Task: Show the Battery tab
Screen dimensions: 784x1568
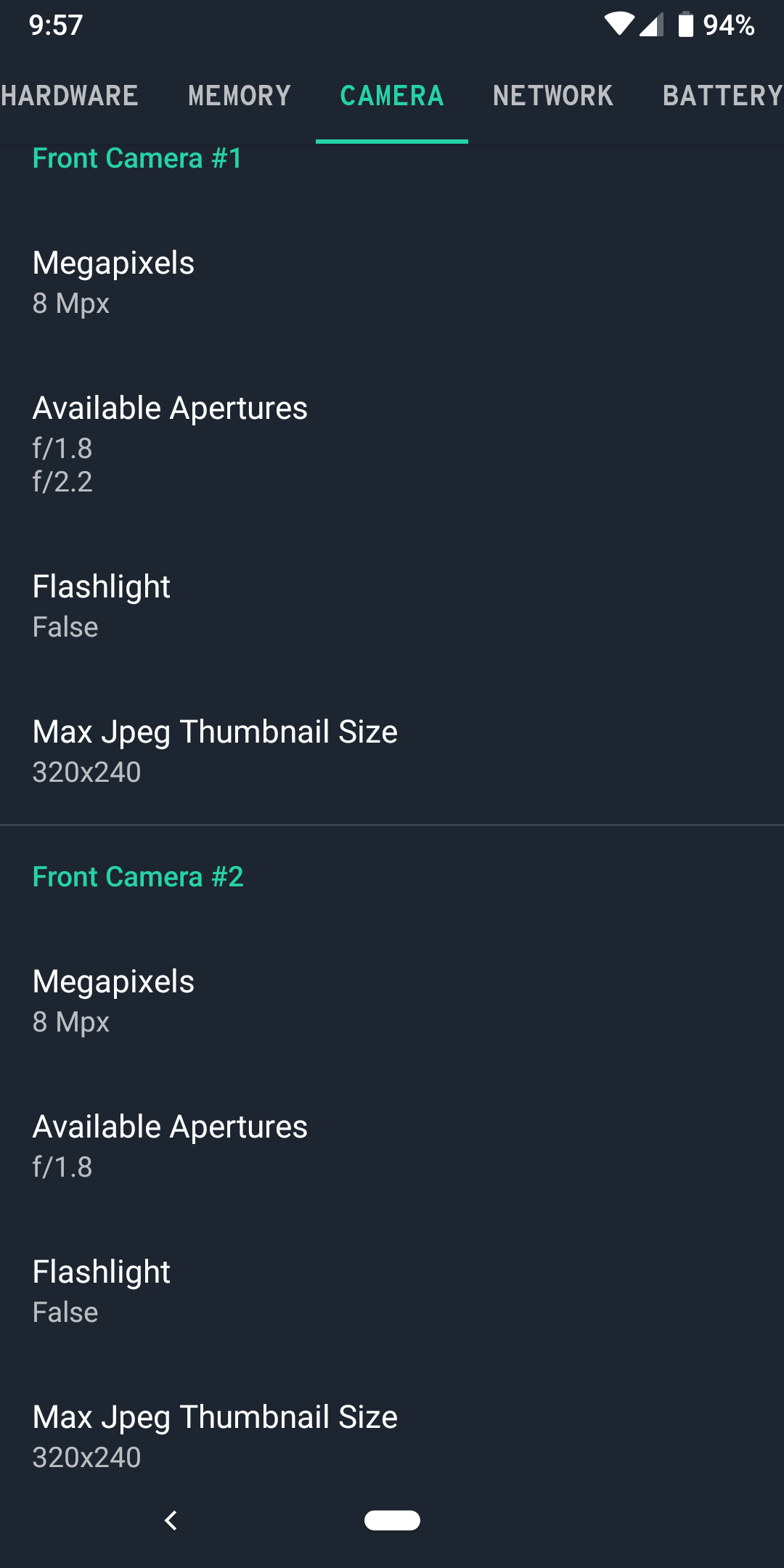Action: [x=722, y=96]
